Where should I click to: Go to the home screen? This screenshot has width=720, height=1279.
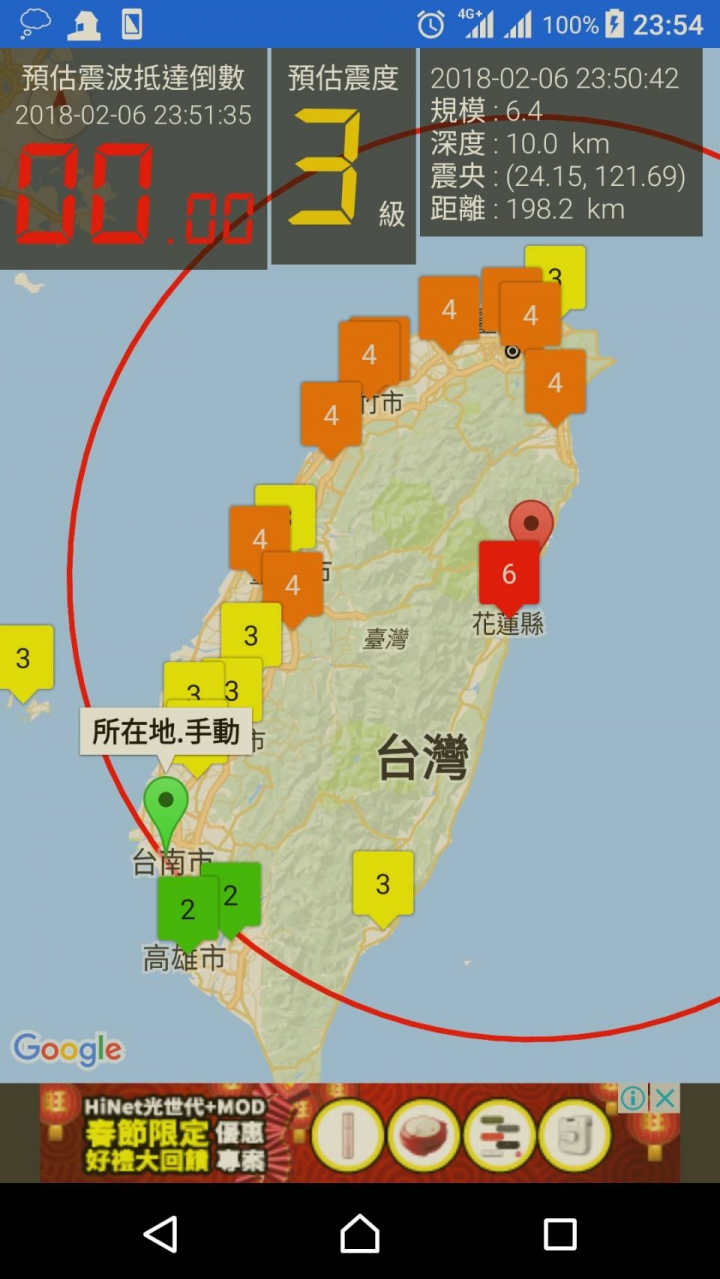pyautogui.click(x=360, y=1234)
